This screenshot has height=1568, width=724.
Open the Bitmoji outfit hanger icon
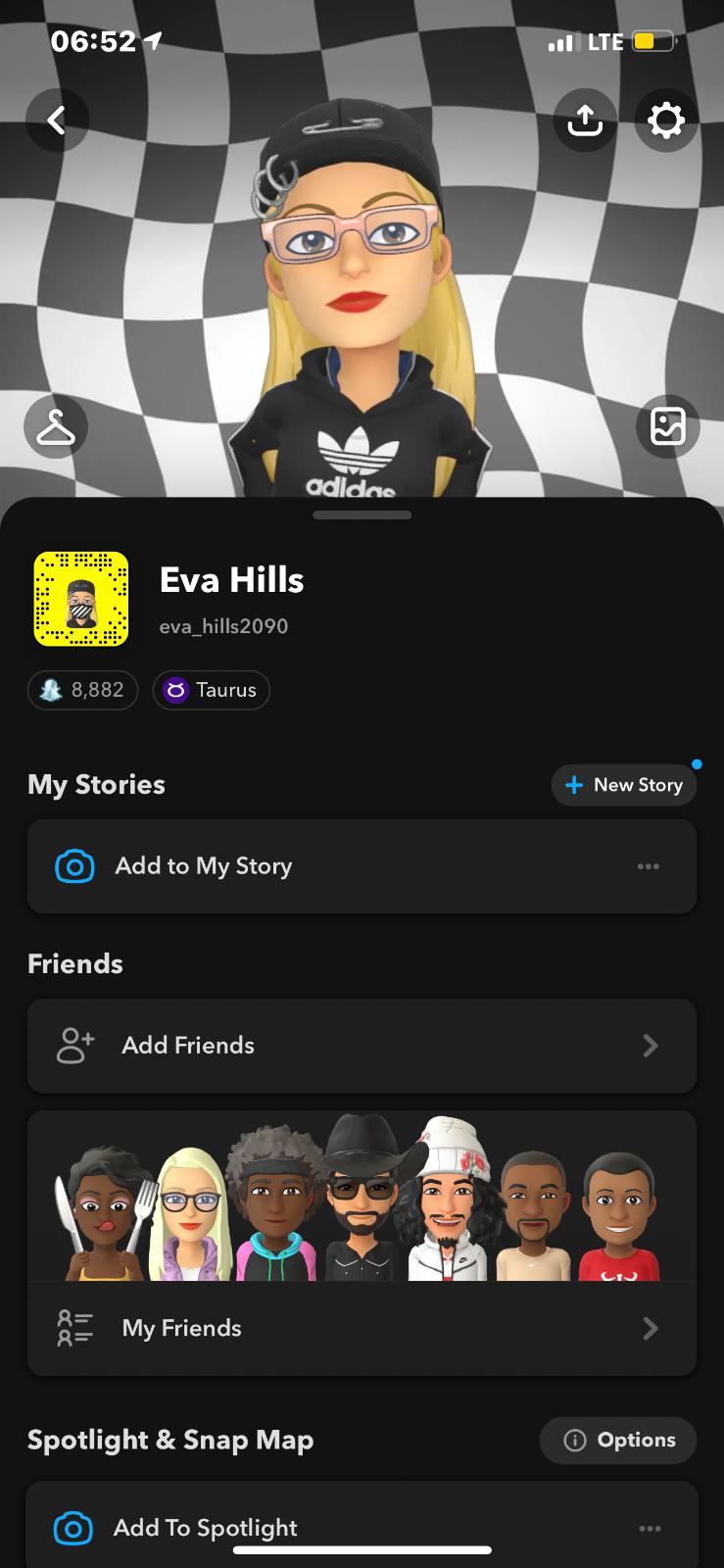(x=56, y=427)
